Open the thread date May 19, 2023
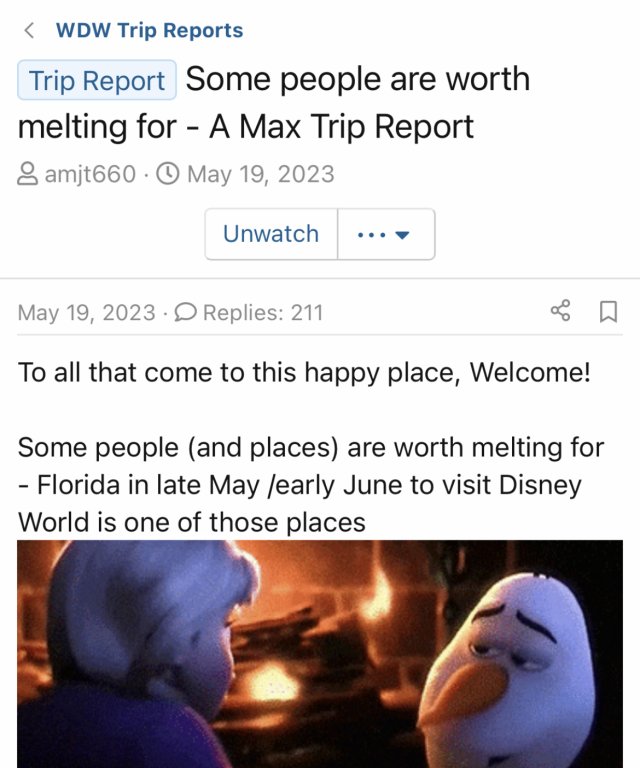640x768 pixels. [260, 174]
